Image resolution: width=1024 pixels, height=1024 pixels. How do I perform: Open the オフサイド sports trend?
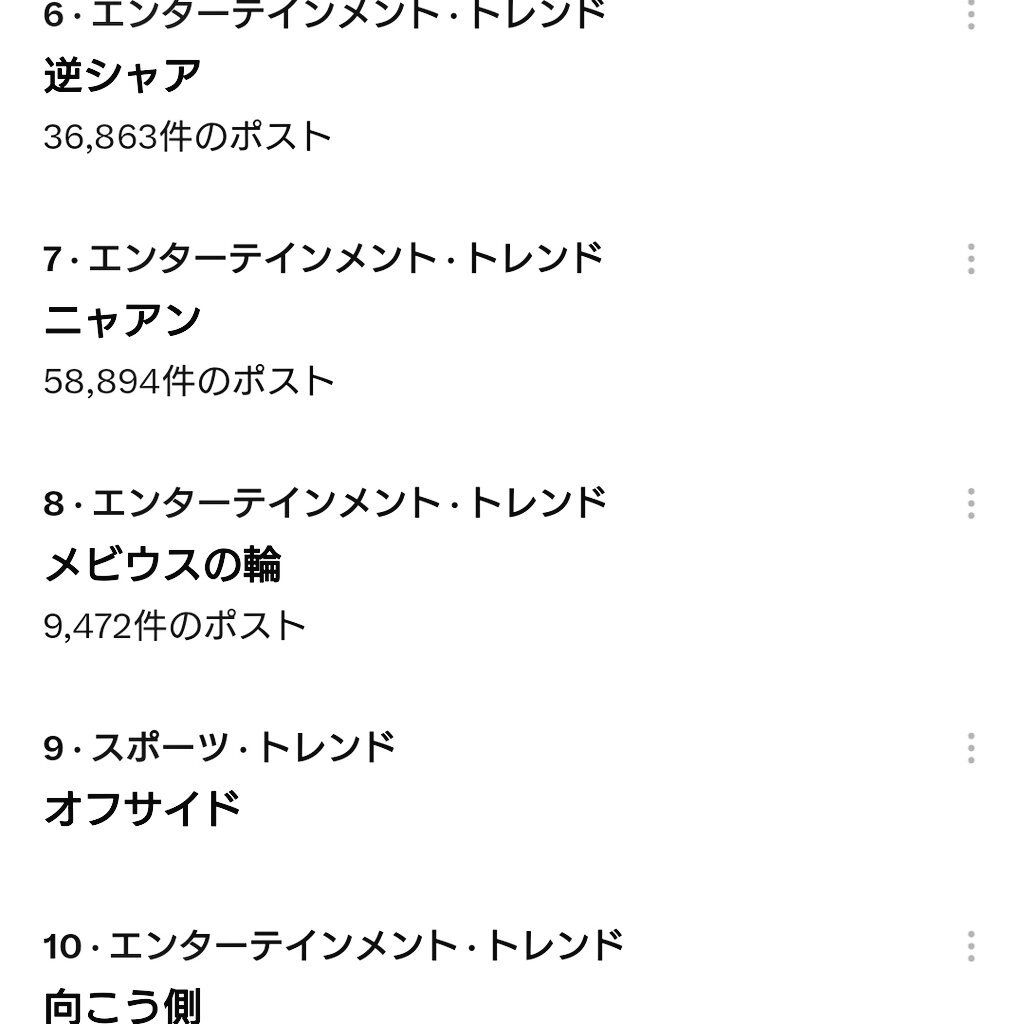(142, 808)
